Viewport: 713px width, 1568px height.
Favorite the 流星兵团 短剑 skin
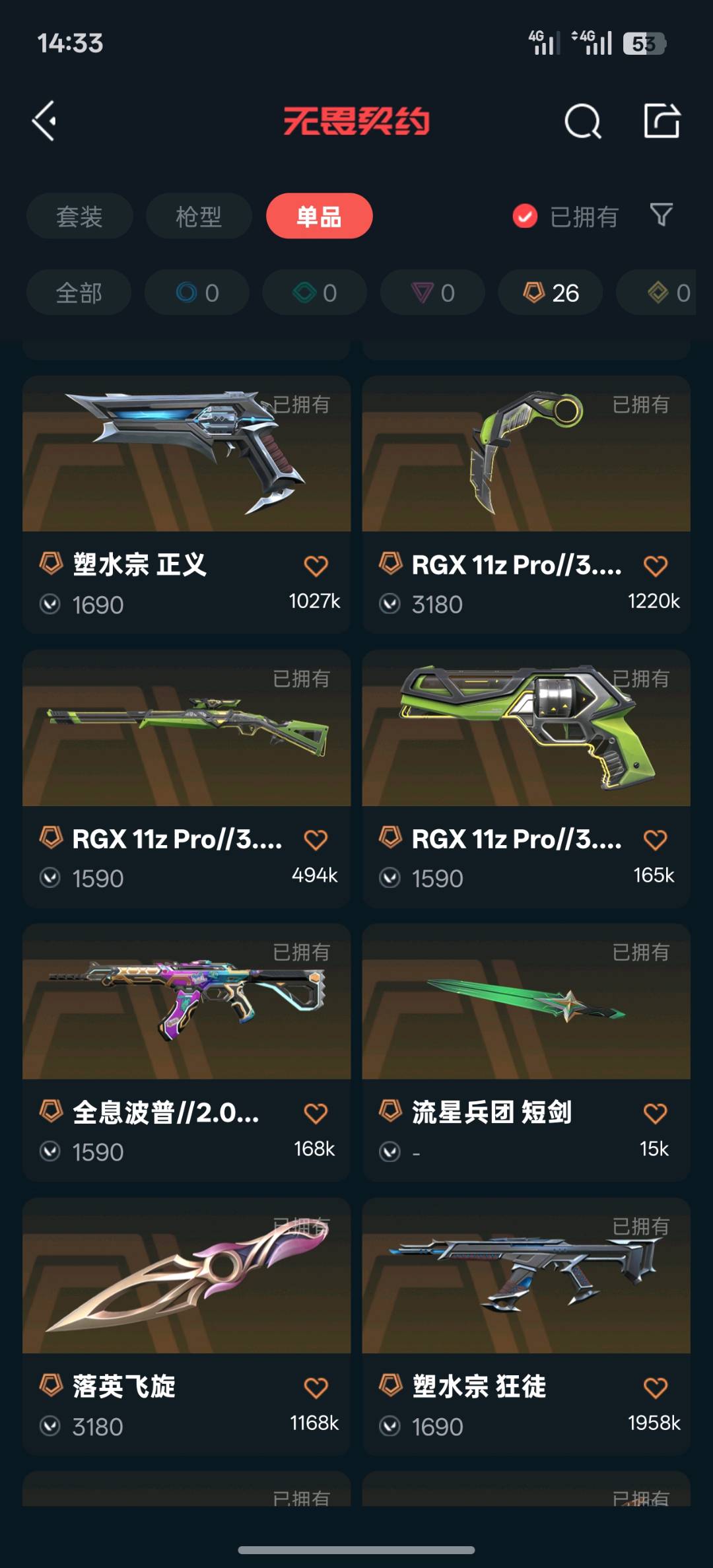655,1114
